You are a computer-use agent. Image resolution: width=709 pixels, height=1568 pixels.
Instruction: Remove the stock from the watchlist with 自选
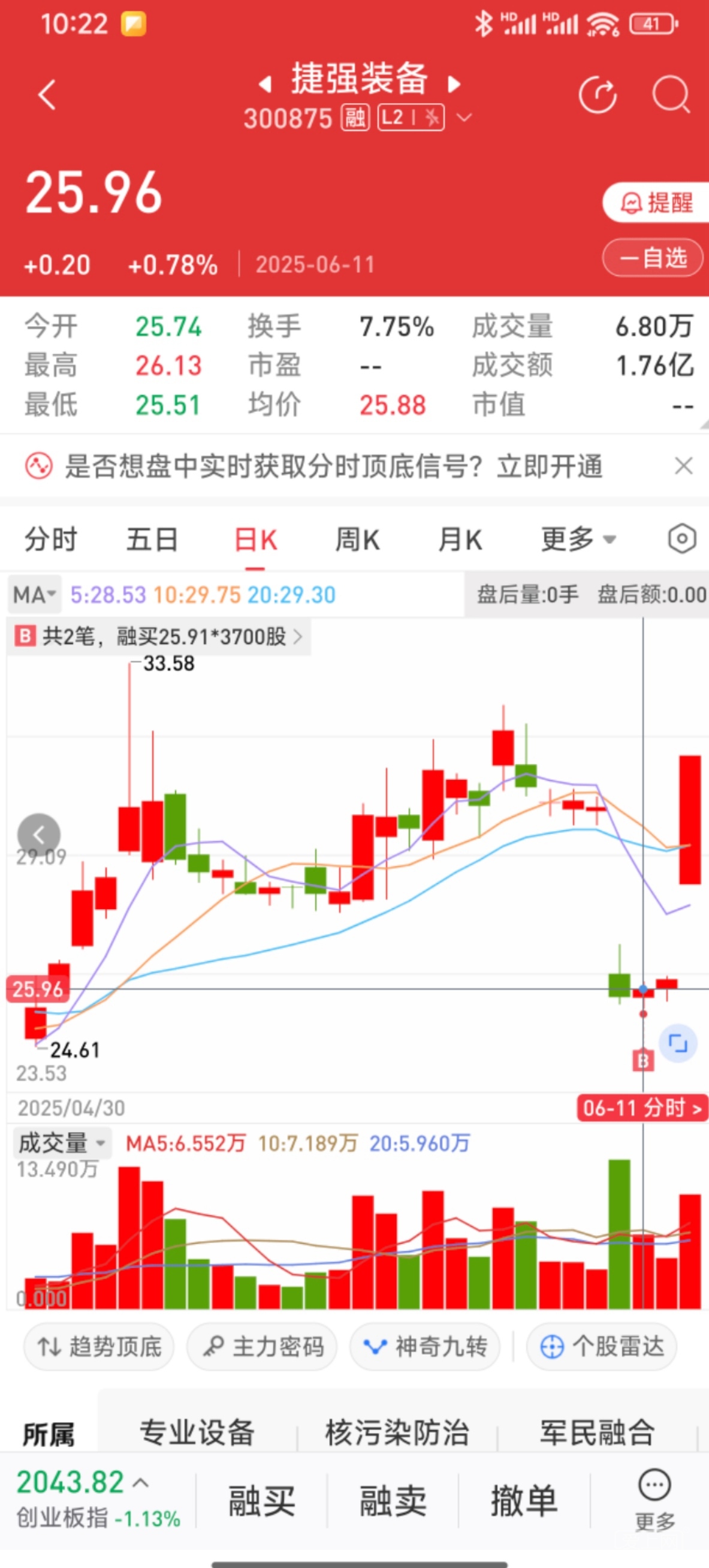[x=653, y=258]
